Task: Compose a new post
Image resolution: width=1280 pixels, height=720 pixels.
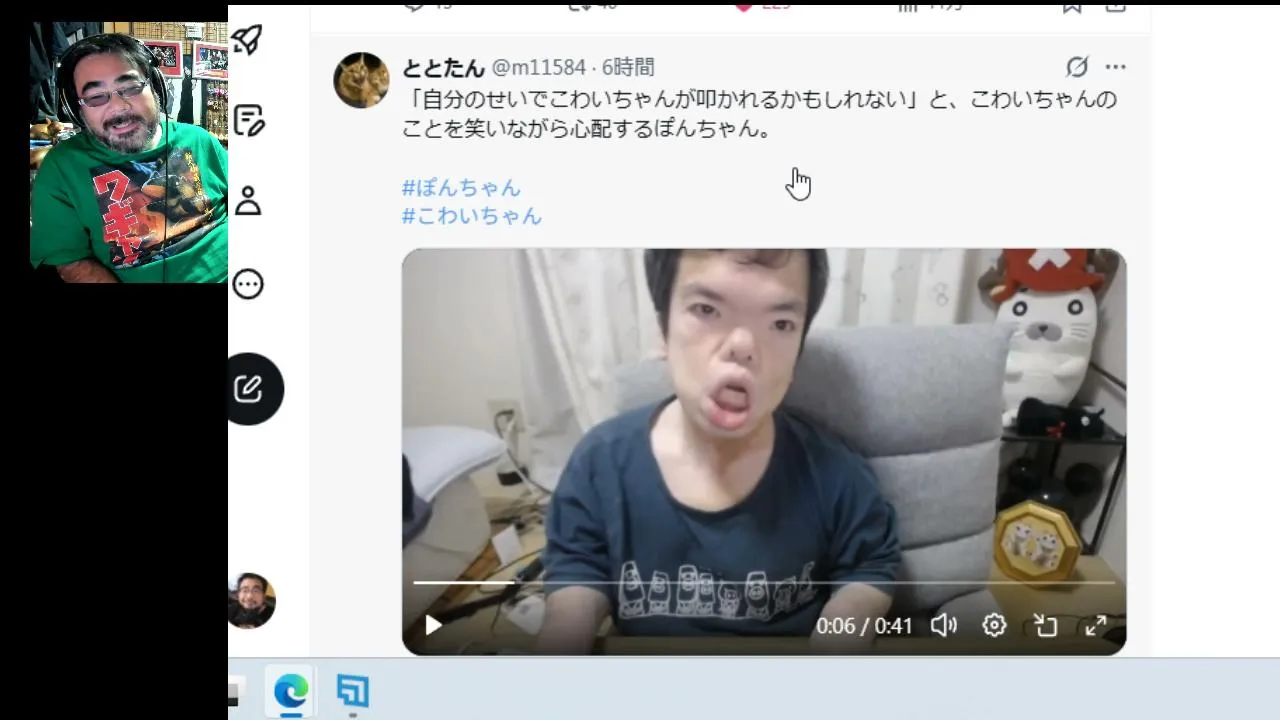Action: [250, 389]
